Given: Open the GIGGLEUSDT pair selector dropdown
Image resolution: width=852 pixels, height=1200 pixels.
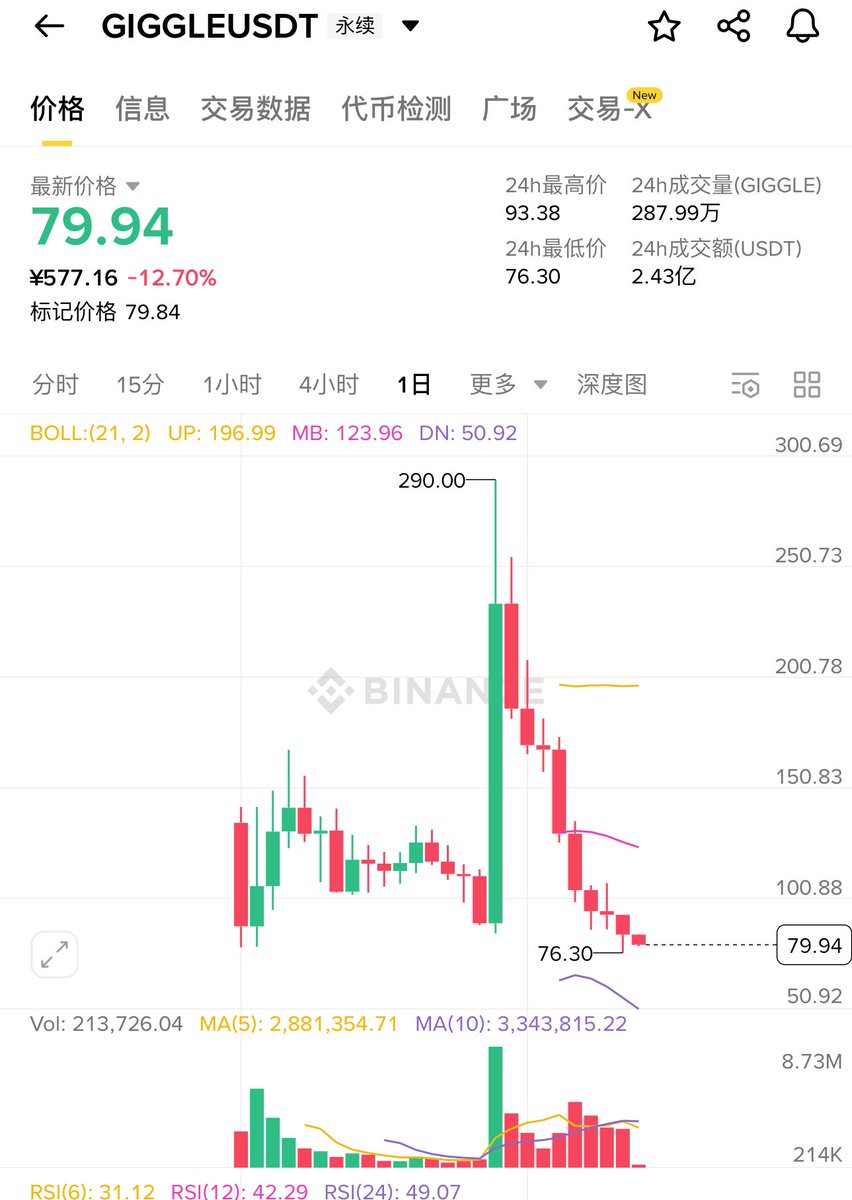Looking at the screenshot, I should (410, 27).
